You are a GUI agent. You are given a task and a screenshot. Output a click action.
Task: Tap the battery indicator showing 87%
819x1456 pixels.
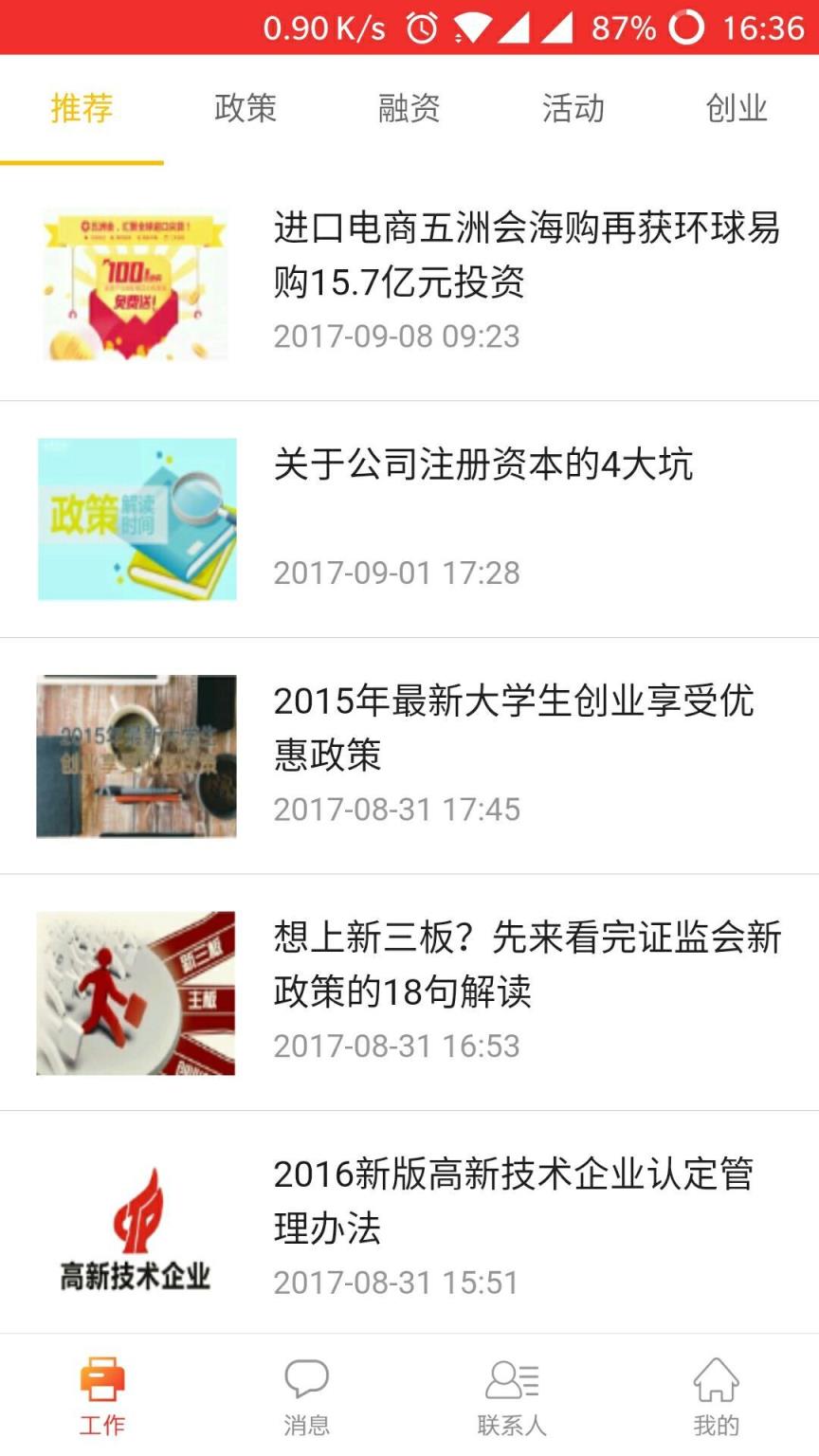625,28
